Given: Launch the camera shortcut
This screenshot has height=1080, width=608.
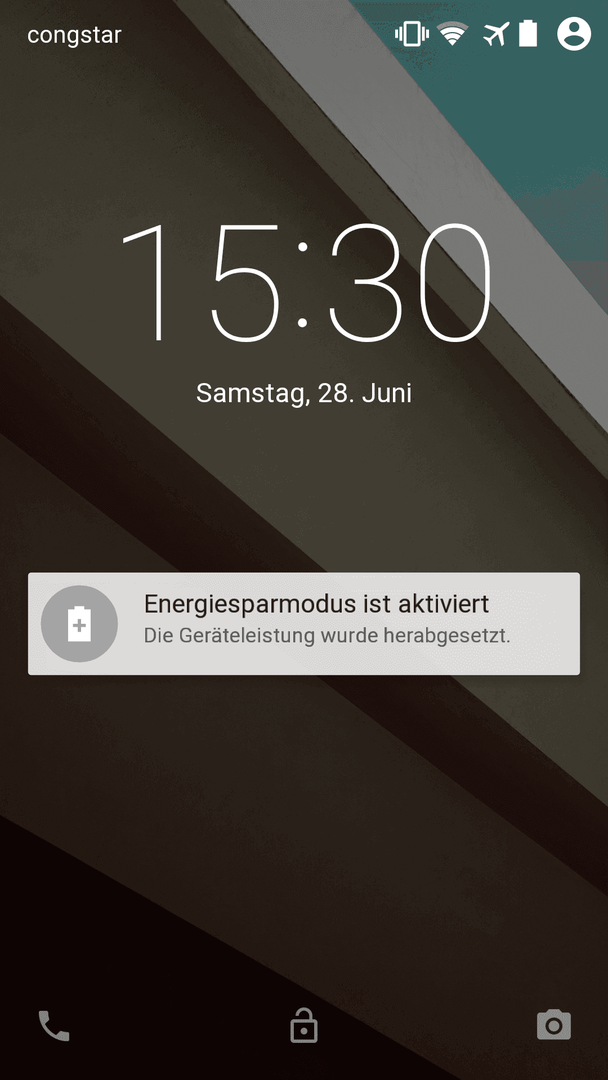Looking at the screenshot, I should coord(553,1025).
